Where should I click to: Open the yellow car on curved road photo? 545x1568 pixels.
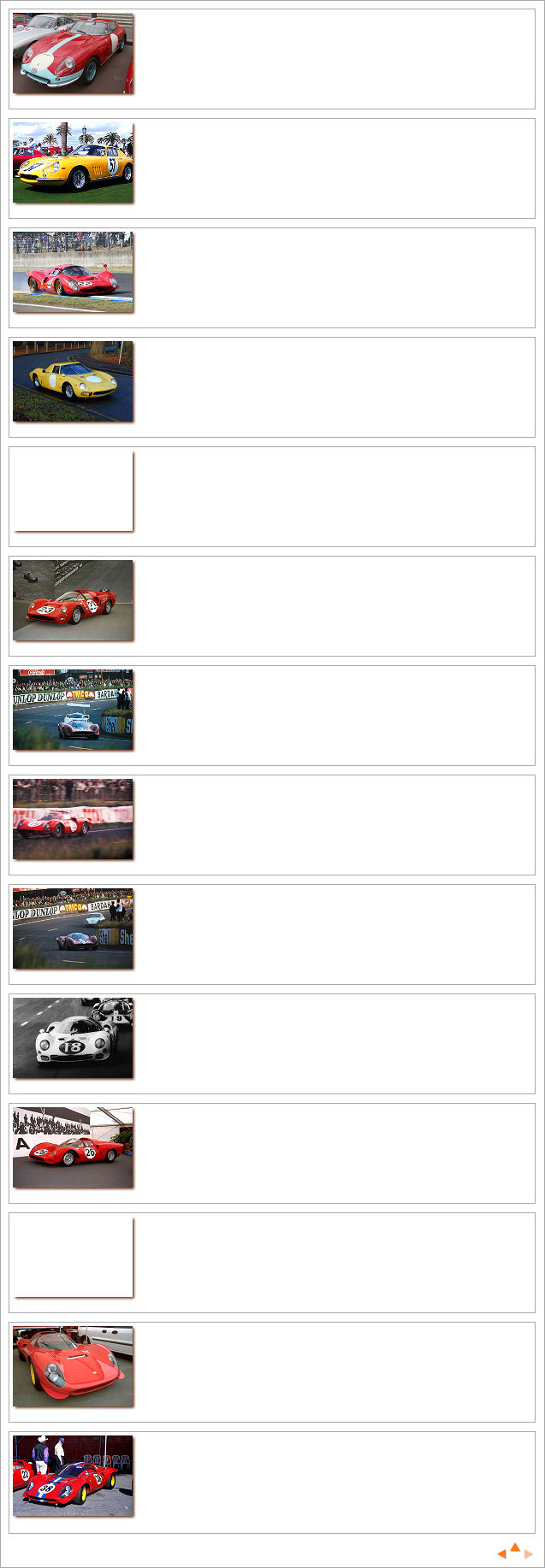[73, 381]
